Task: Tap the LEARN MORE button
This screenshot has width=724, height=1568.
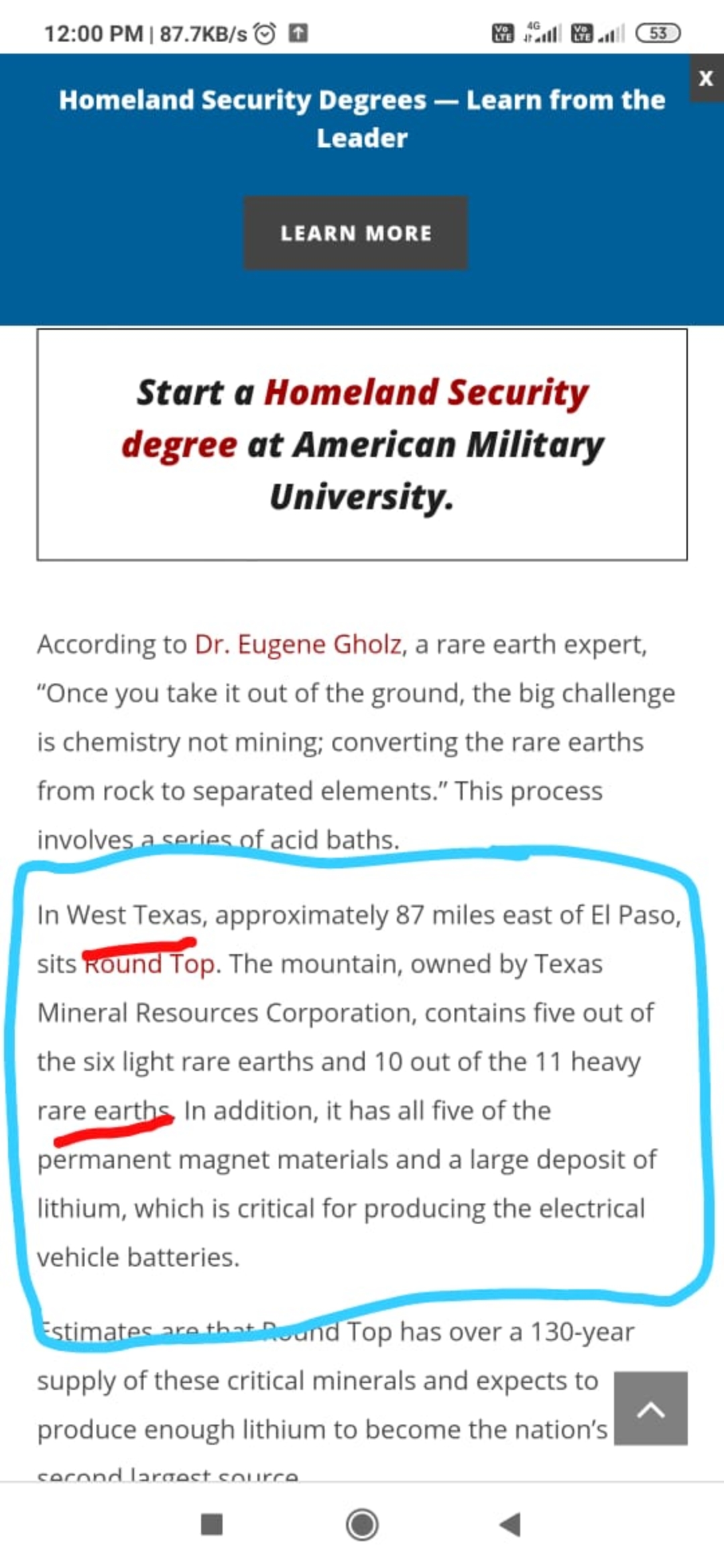Action: 355,233
